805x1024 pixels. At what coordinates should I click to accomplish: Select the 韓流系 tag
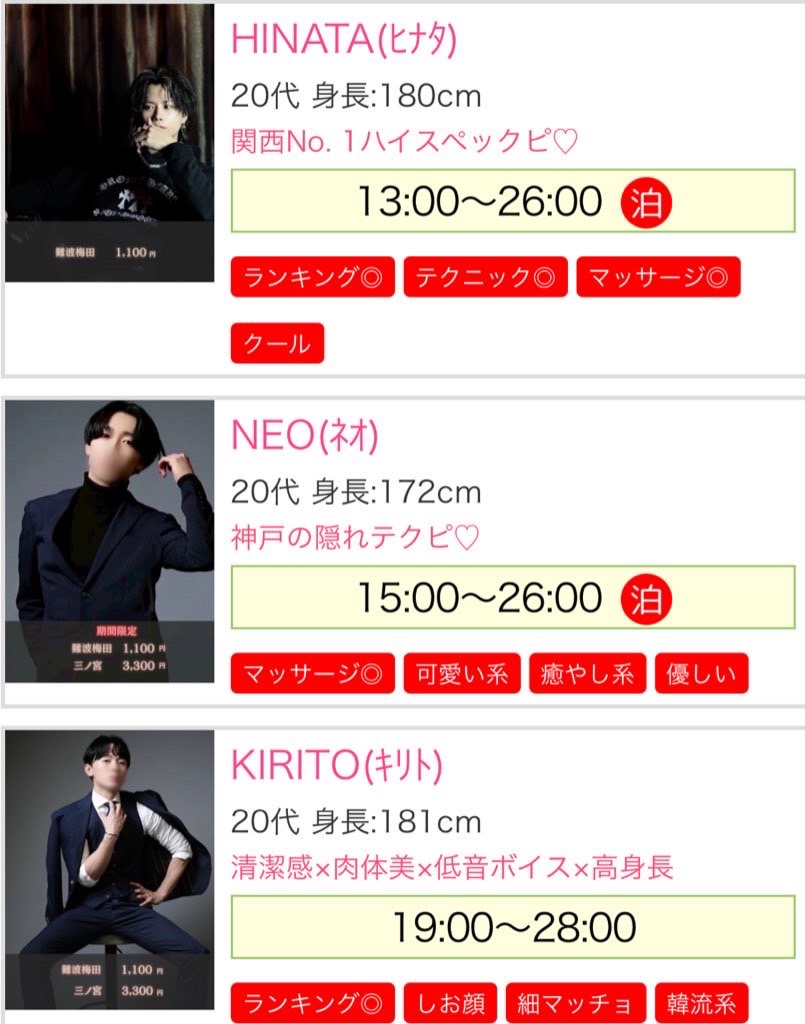coord(702,1002)
